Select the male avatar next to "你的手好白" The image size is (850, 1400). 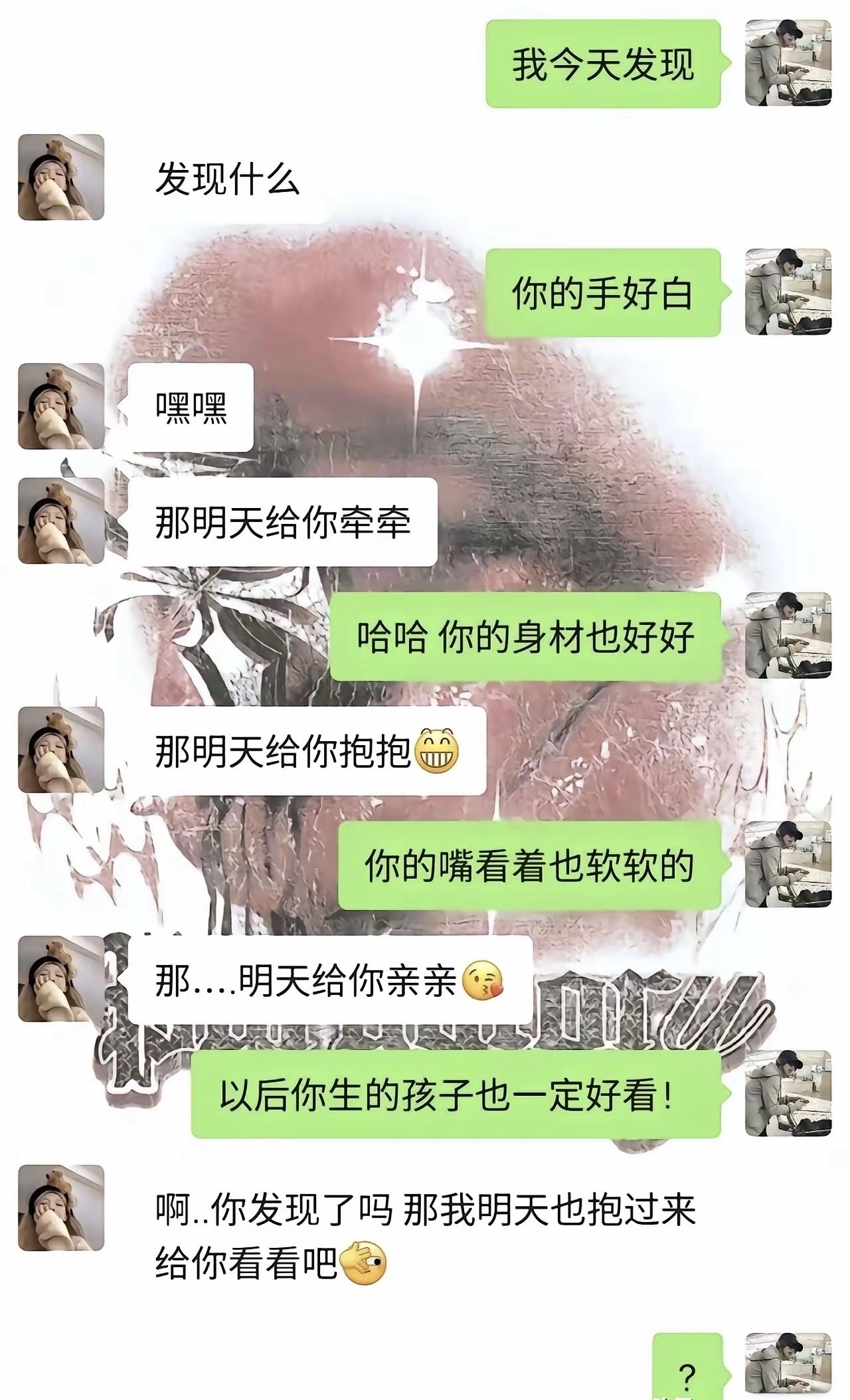coord(789,292)
